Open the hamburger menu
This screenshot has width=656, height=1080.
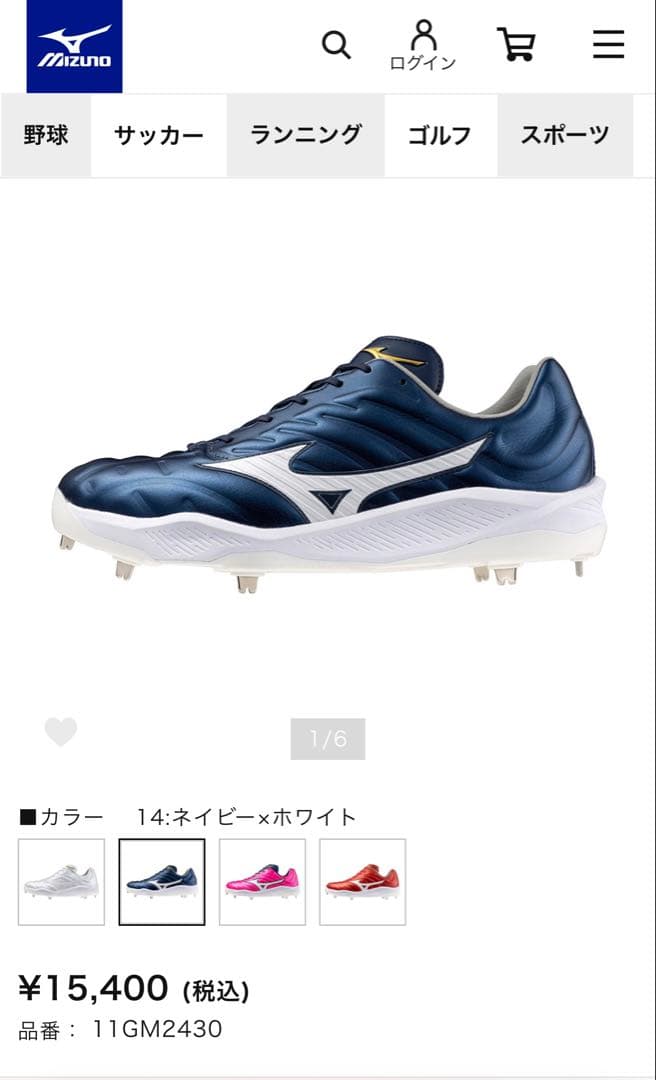(x=608, y=45)
